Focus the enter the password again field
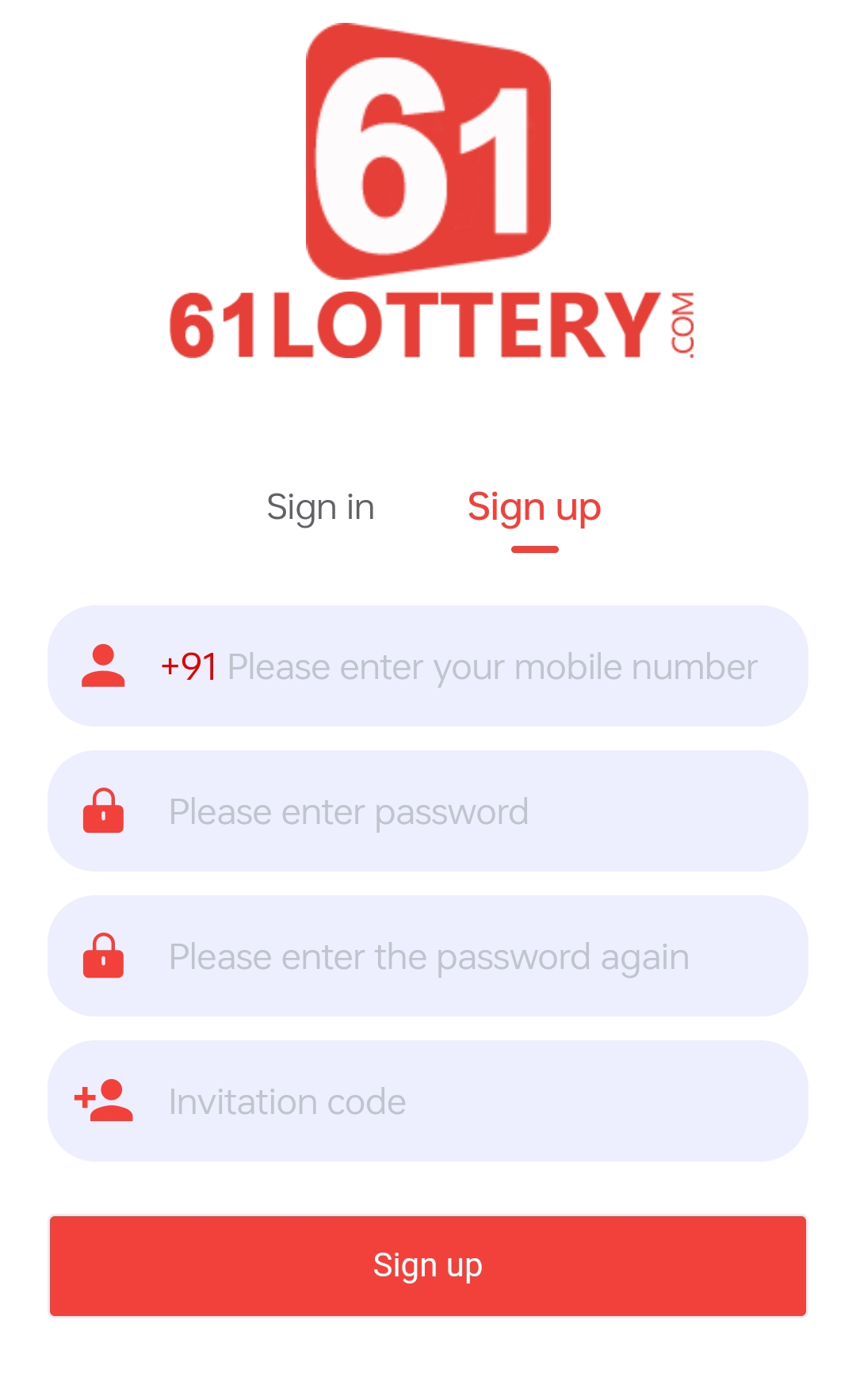The image size is (856, 1400). (x=428, y=956)
